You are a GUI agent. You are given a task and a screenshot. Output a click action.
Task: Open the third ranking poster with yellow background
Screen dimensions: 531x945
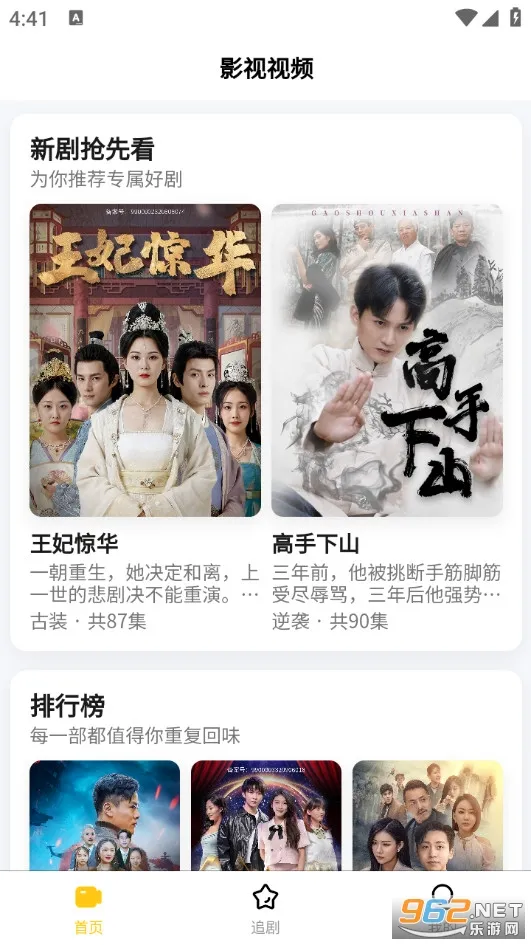[427, 815]
